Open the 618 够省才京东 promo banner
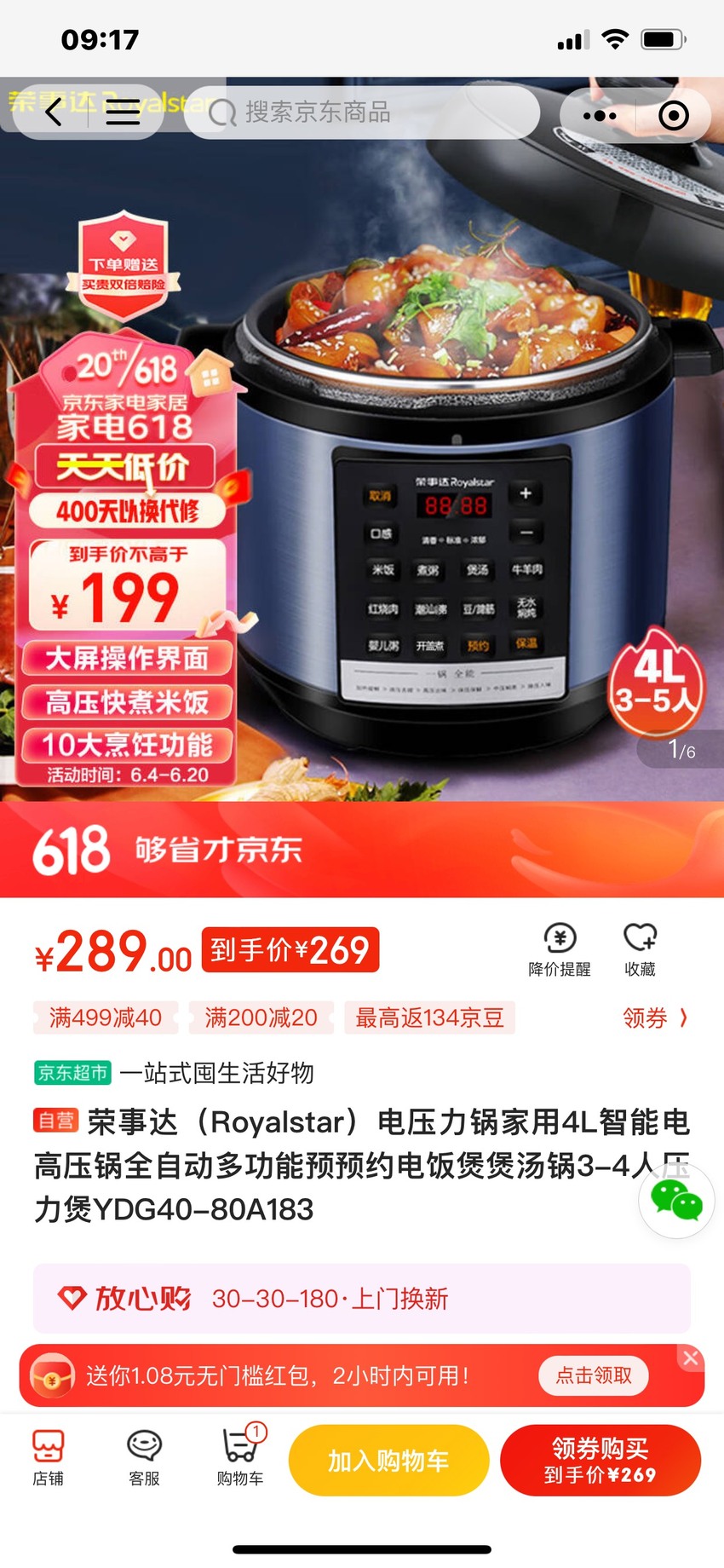Screen dimensions: 724x1568 click(362, 849)
